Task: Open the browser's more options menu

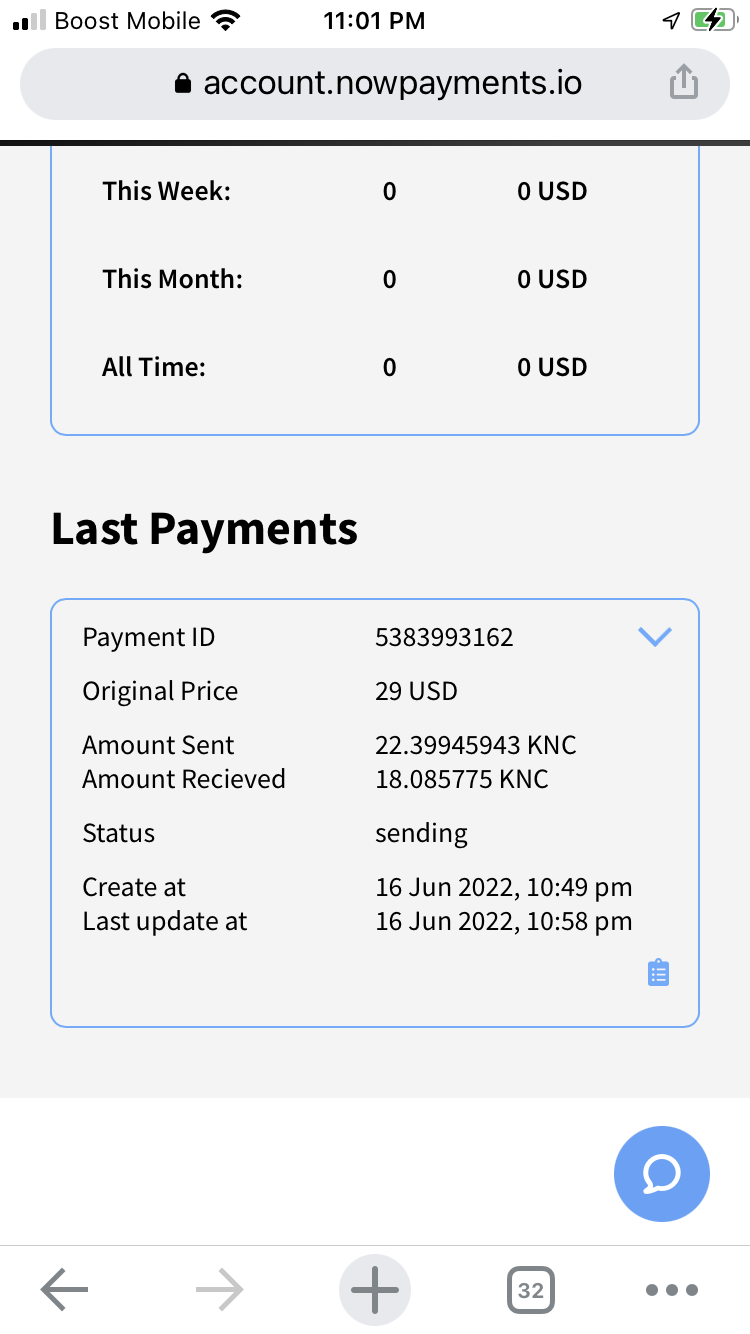Action: [672, 1290]
